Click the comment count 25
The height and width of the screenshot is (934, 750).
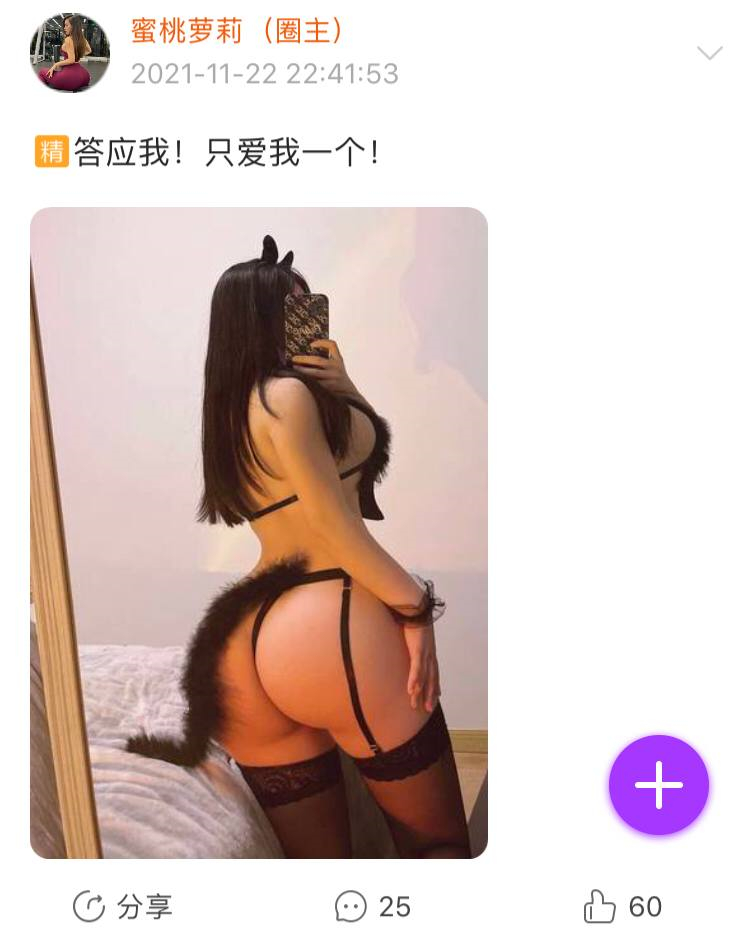click(x=393, y=908)
